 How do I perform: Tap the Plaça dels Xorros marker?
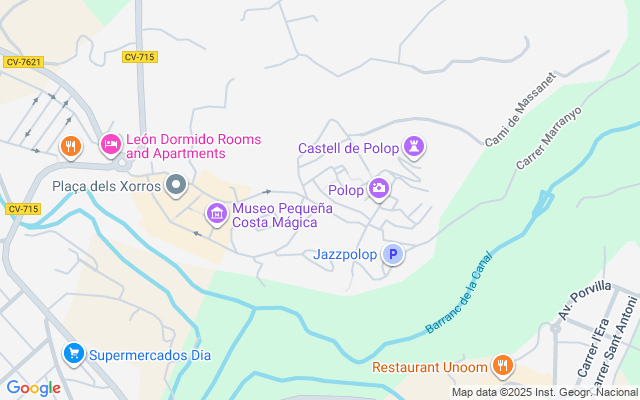click(x=177, y=184)
